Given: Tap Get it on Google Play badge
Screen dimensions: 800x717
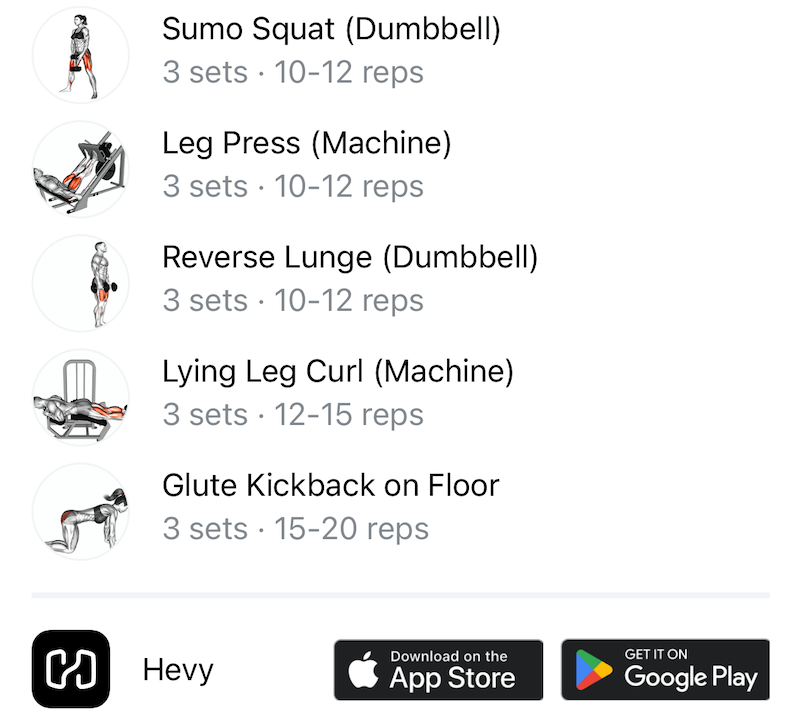Looking at the screenshot, I should point(665,669).
